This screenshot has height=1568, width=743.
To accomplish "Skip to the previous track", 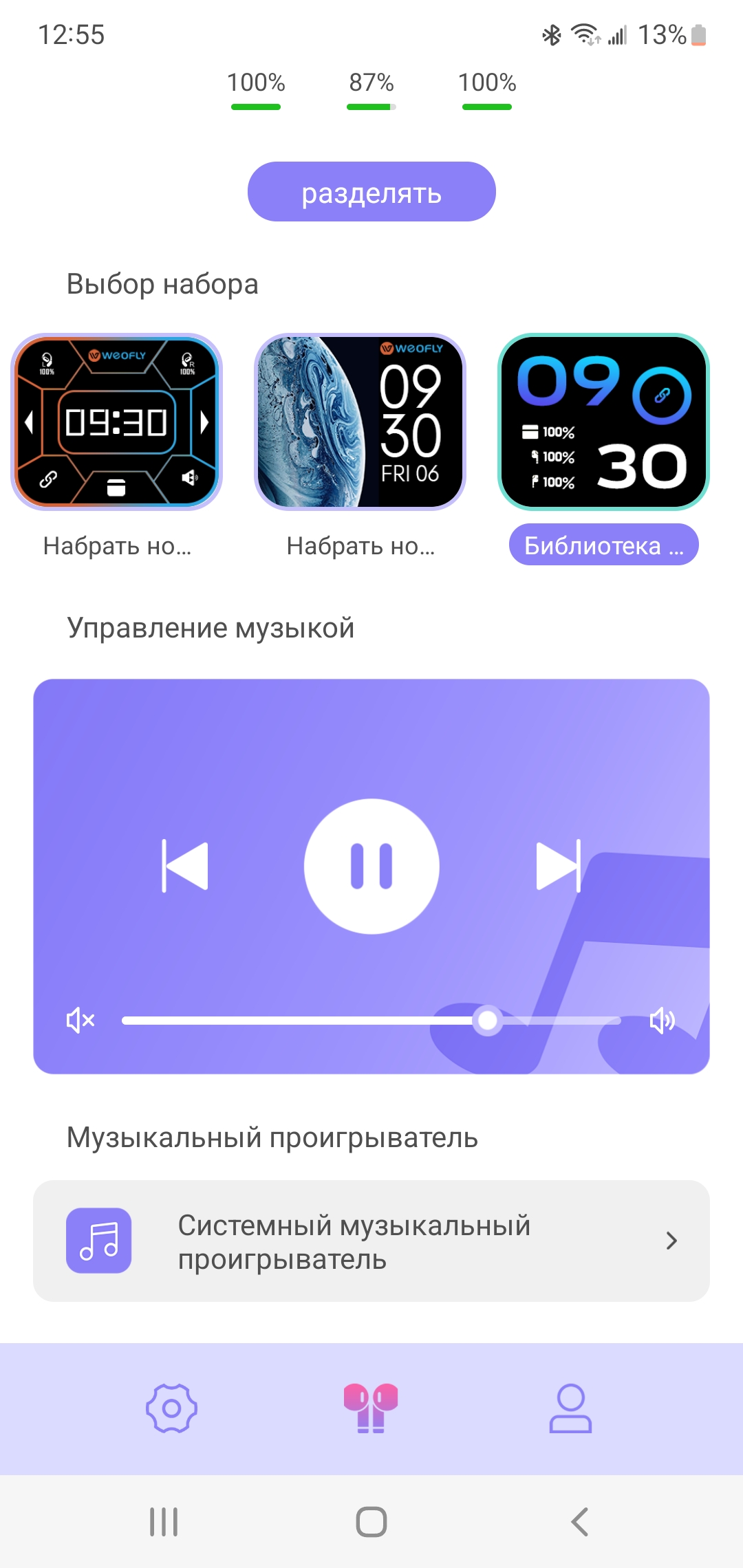I will (185, 866).
